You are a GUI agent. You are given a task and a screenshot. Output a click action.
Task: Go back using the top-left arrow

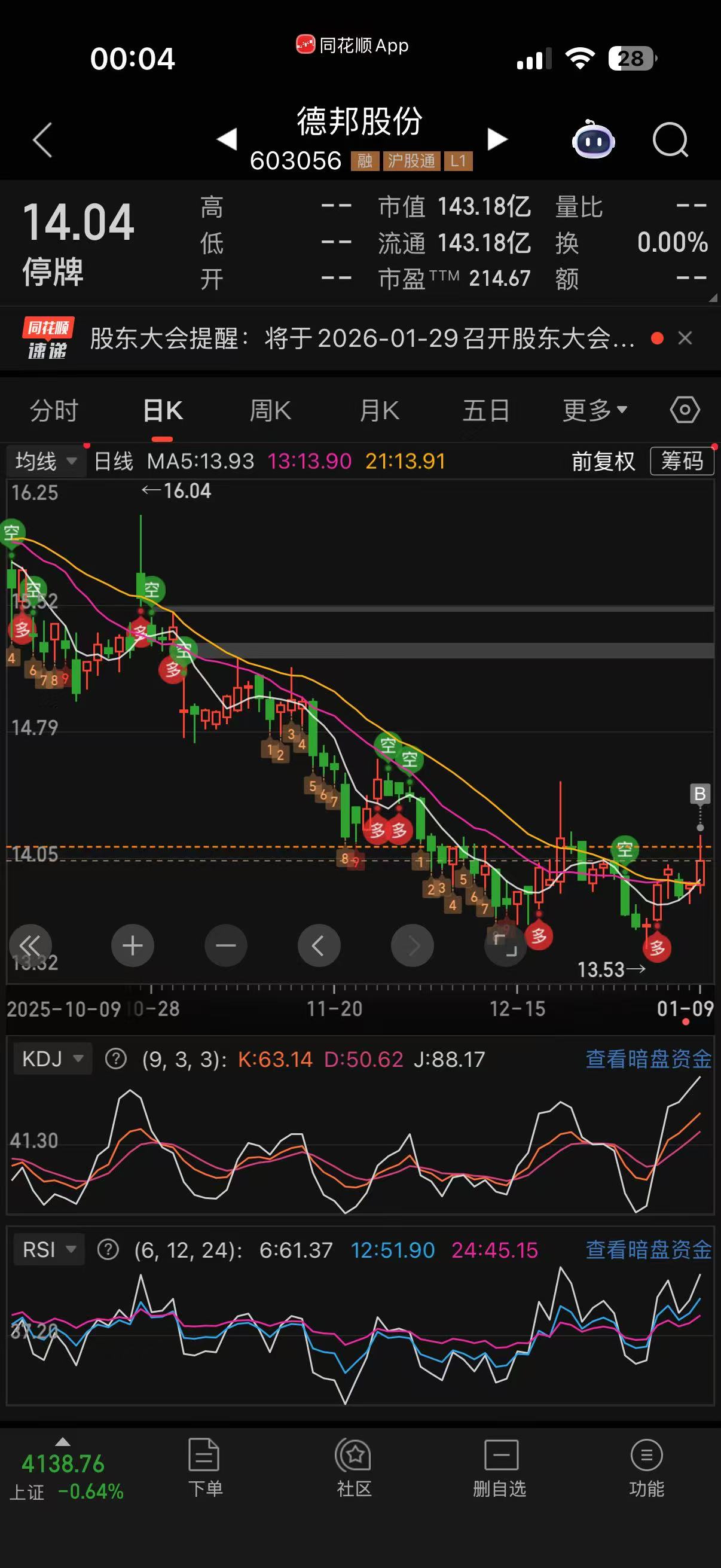pyautogui.click(x=42, y=140)
